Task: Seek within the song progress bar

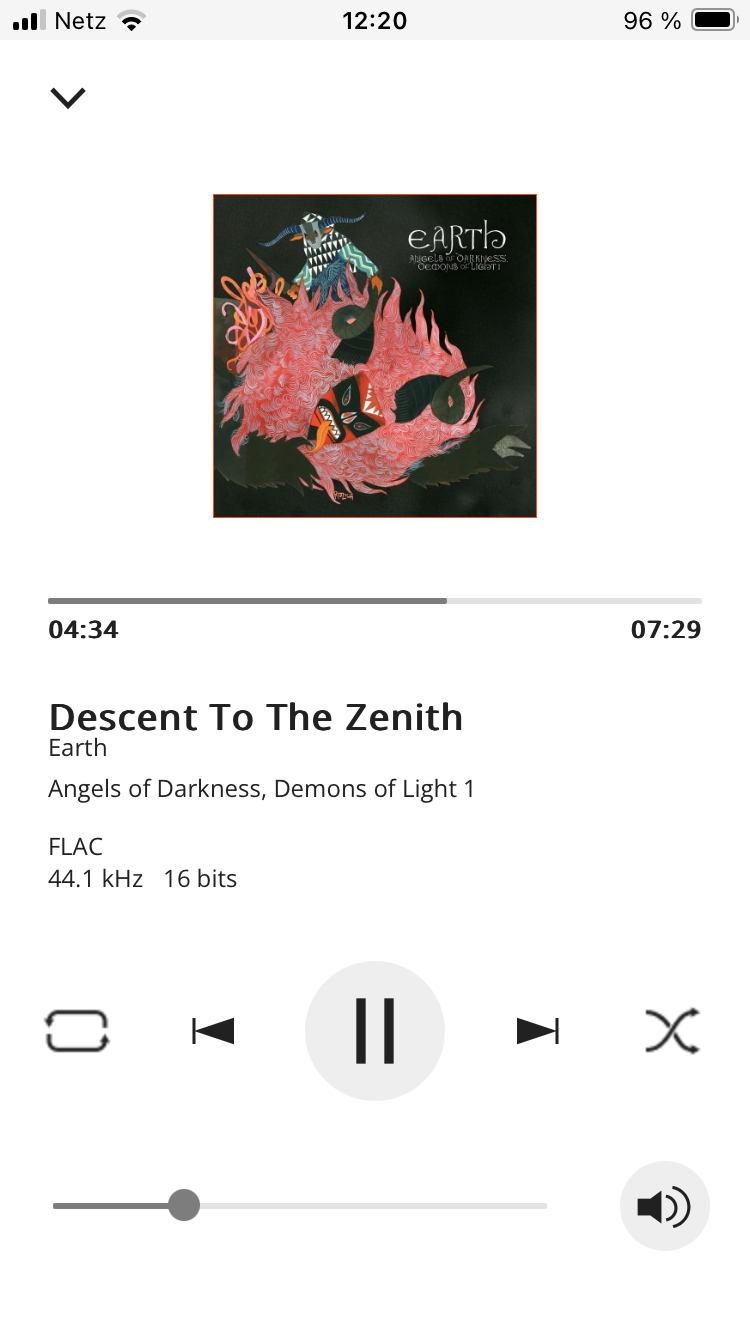Action: [375, 601]
